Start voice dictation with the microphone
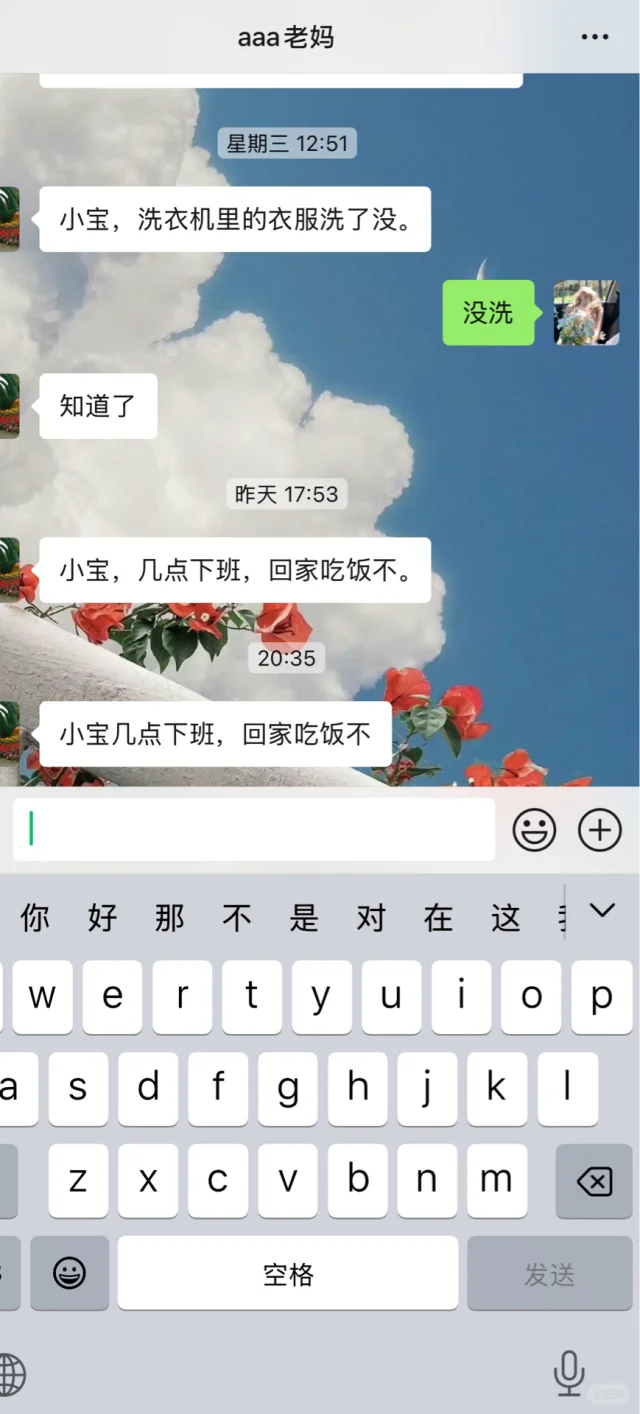The image size is (640, 1414). (569, 1372)
